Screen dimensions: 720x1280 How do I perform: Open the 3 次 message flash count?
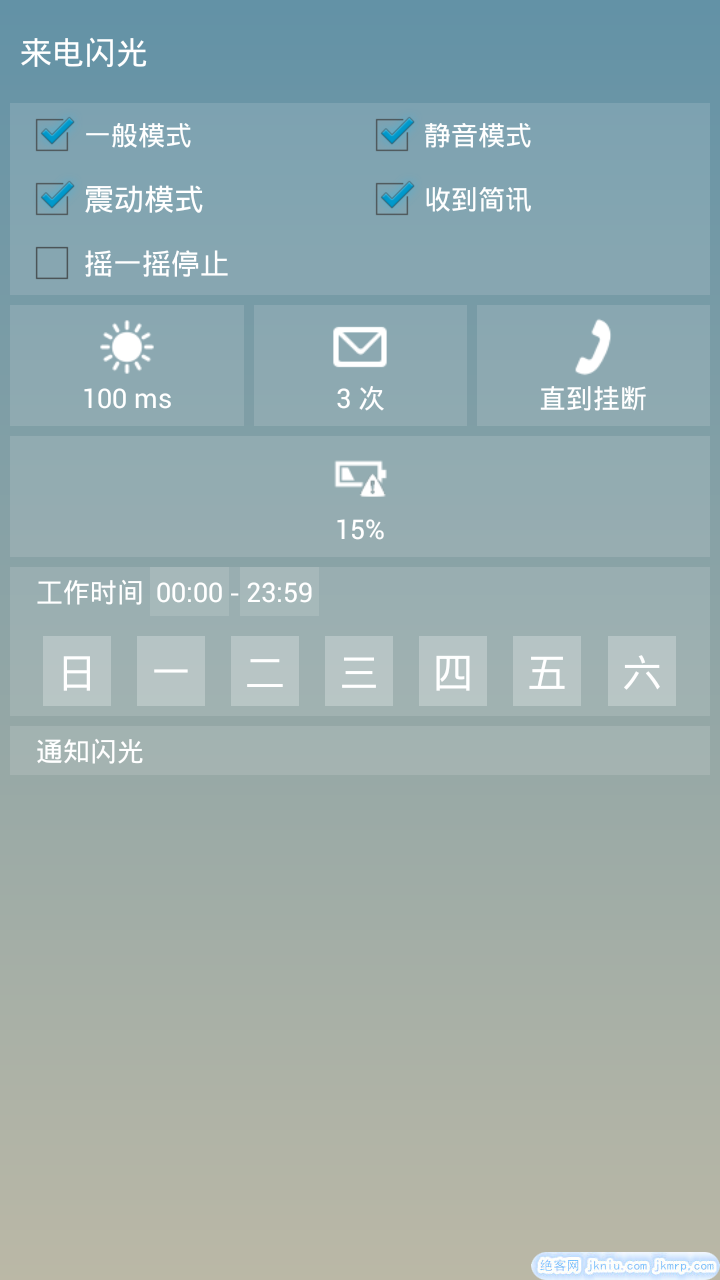tap(360, 366)
